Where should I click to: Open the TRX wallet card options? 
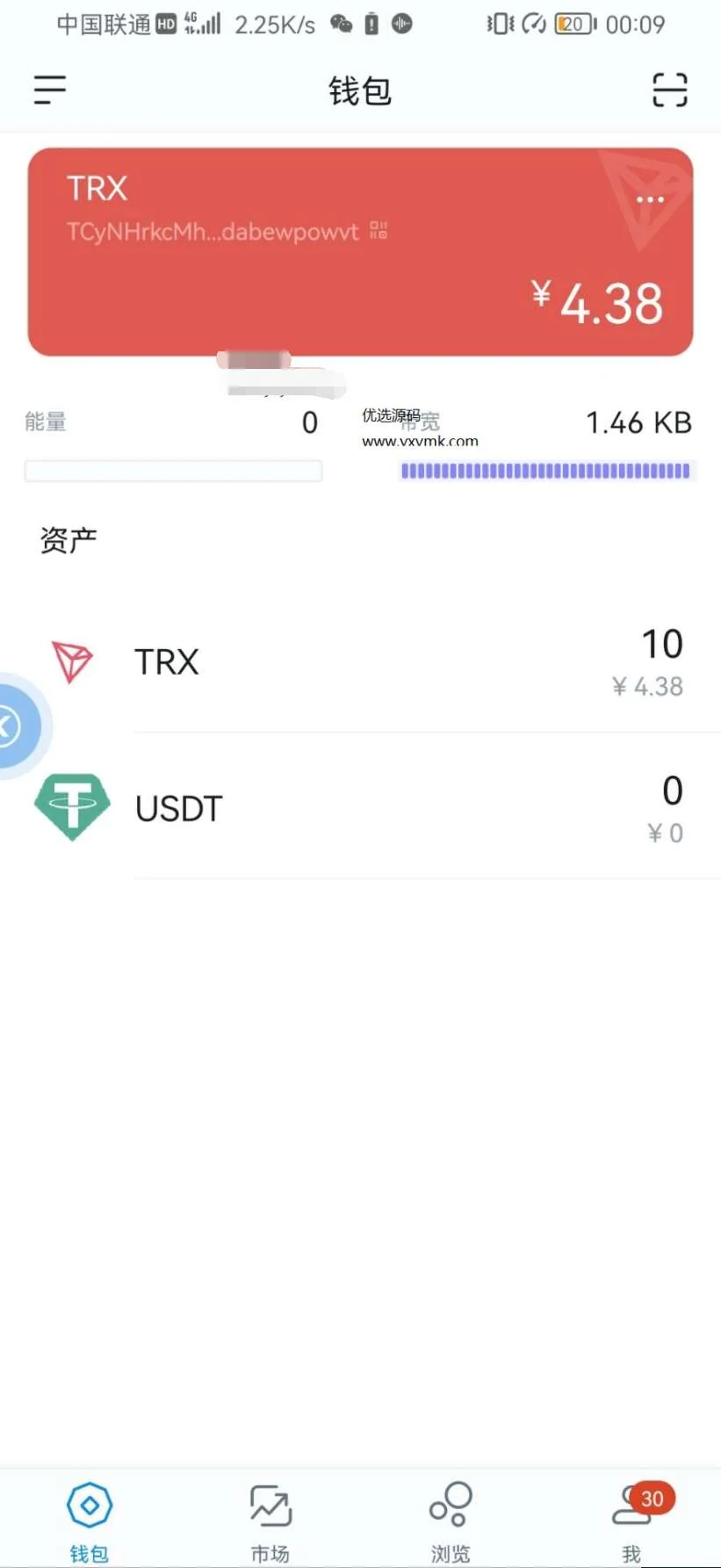pos(650,200)
